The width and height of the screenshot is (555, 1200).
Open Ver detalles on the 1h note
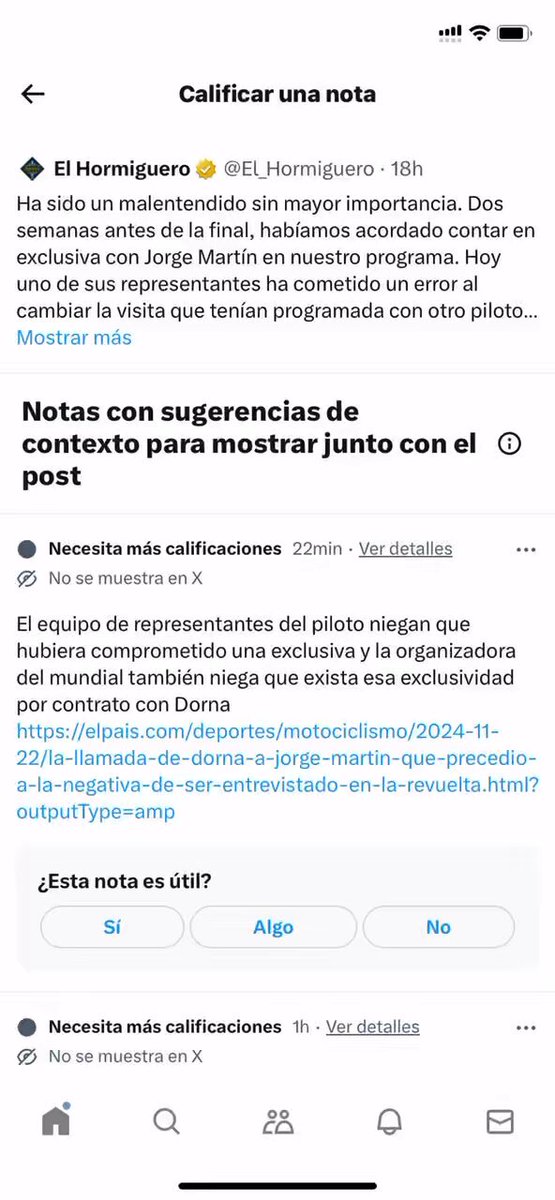click(x=372, y=1026)
